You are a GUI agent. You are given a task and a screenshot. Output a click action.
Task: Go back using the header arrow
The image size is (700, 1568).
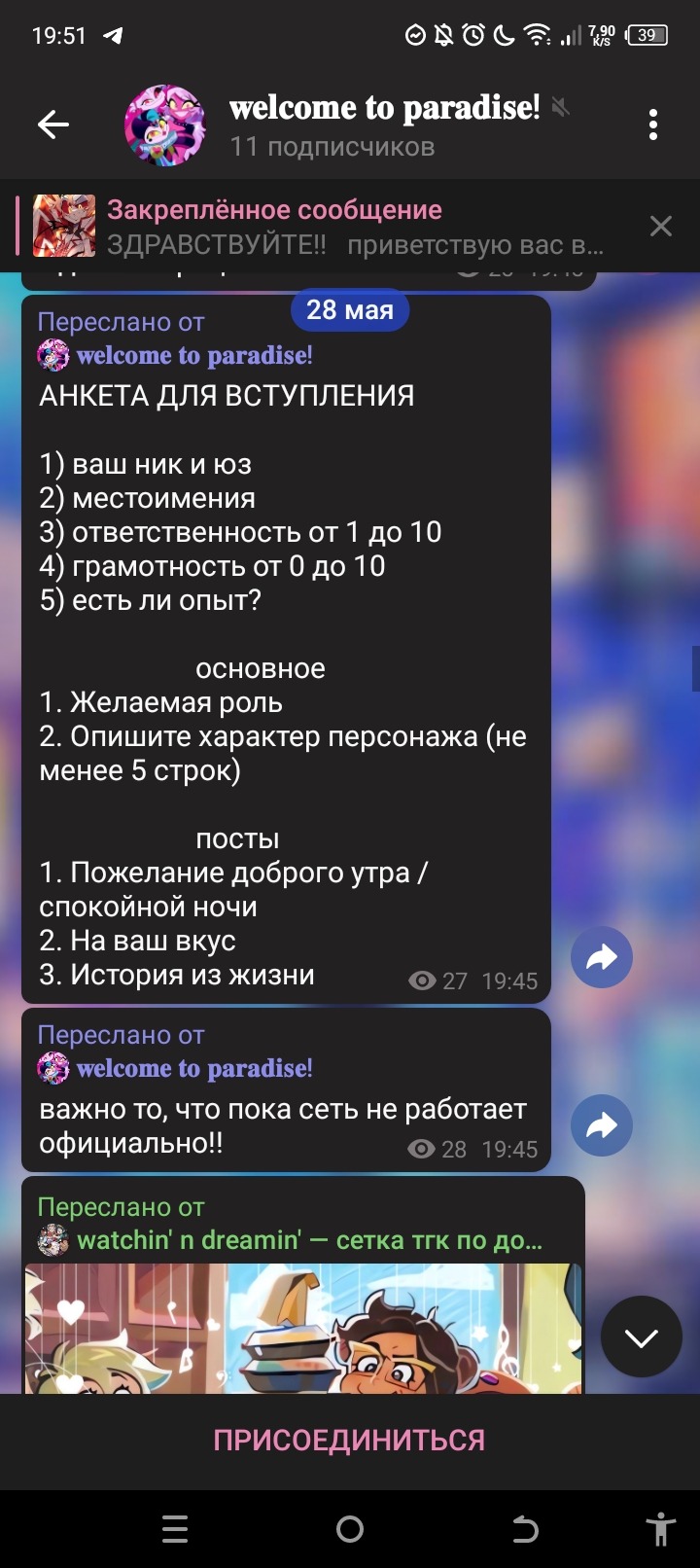(53, 125)
